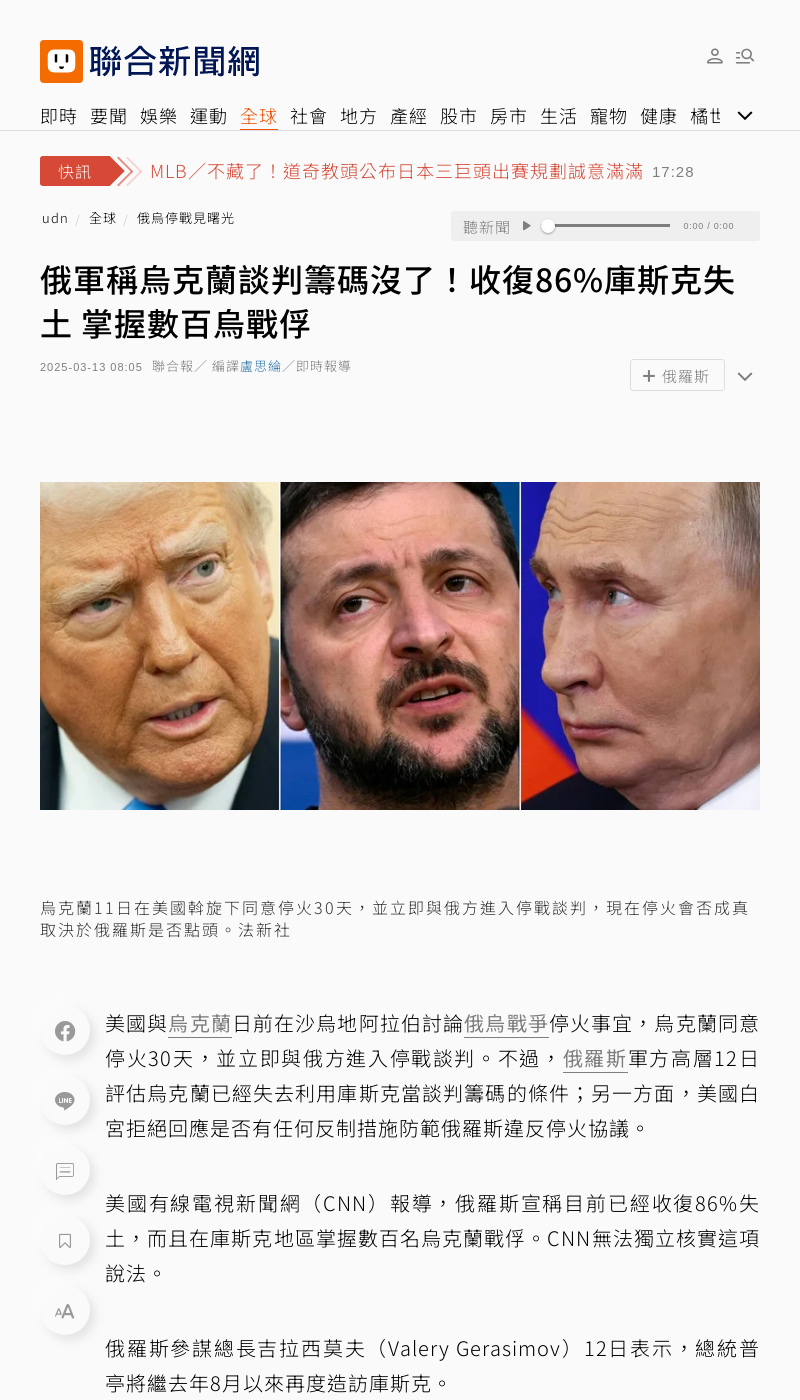Open the 俄烏戰爭 keyword link
Viewport: 800px width, 1400px height.
point(506,1024)
